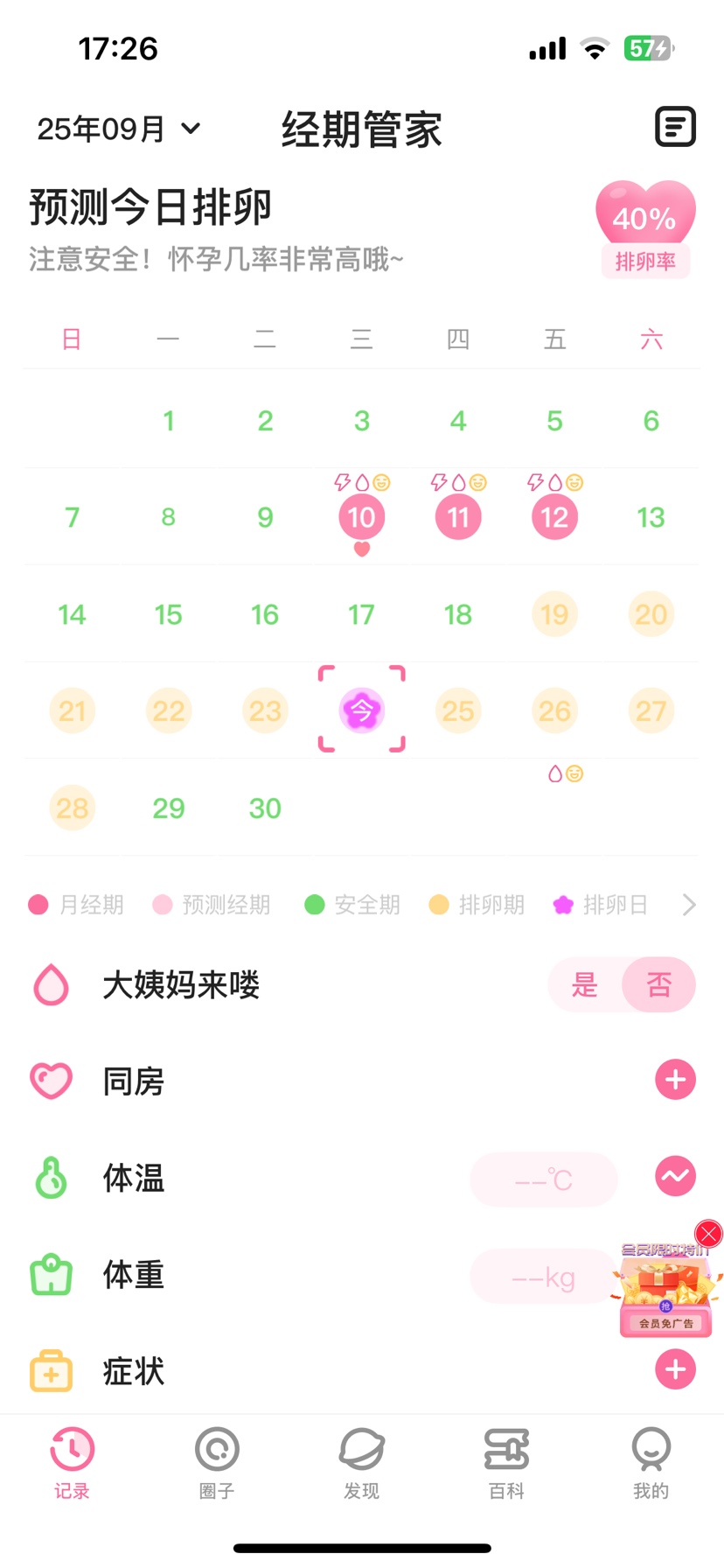Dismiss the 会员免广告 floating ad
This screenshot has width=724, height=1568.
pyautogui.click(x=708, y=1234)
